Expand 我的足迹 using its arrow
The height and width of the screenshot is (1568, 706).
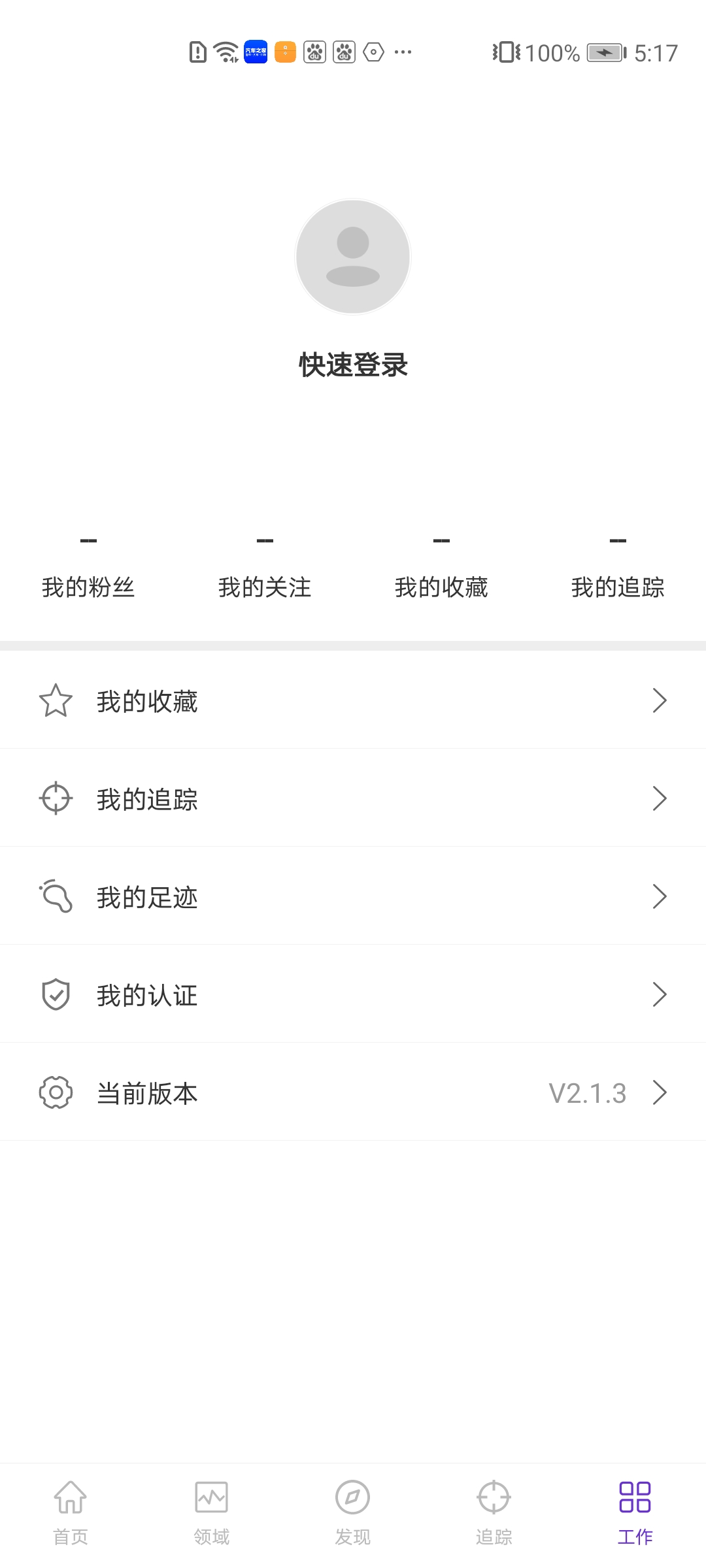pyautogui.click(x=659, y=896)
